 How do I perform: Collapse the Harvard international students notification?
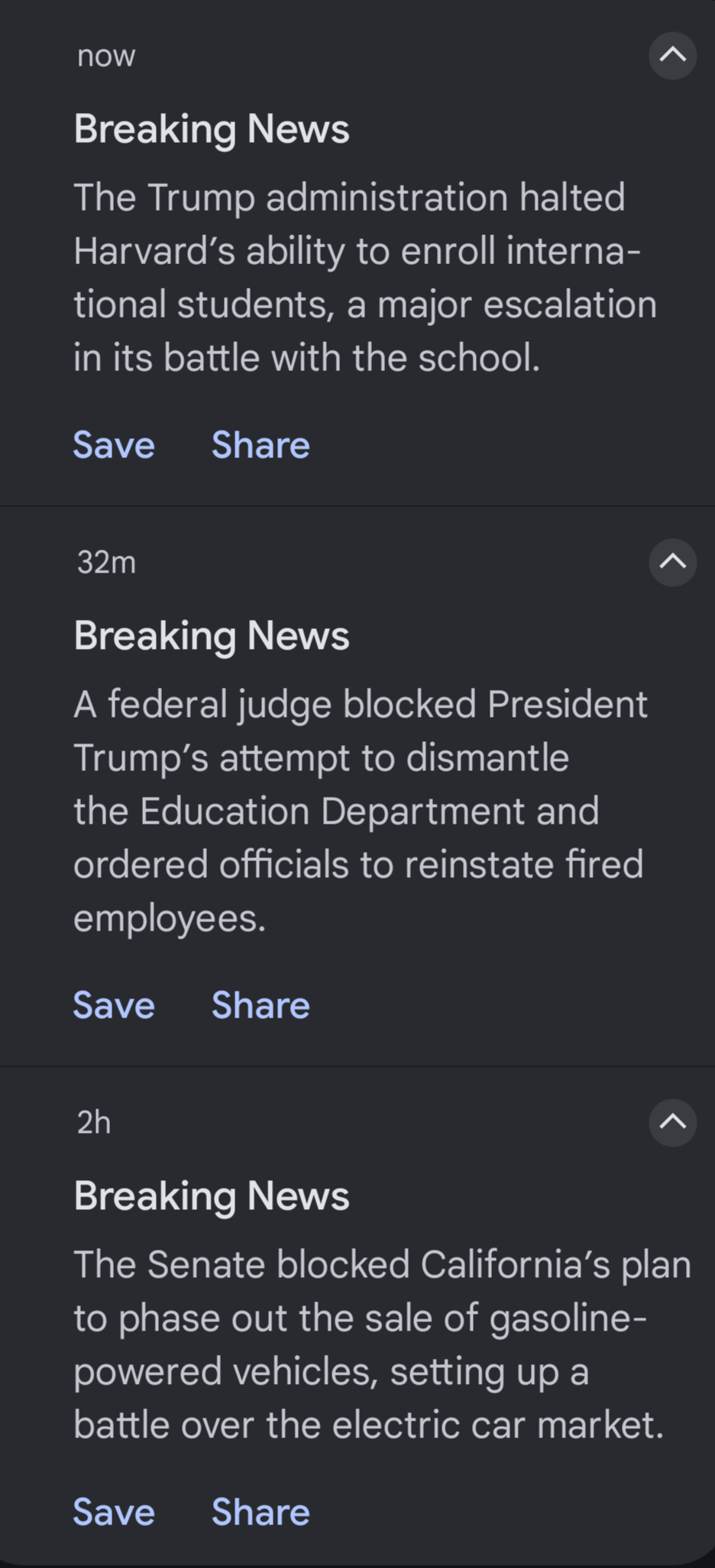click(x=672, y=56)
